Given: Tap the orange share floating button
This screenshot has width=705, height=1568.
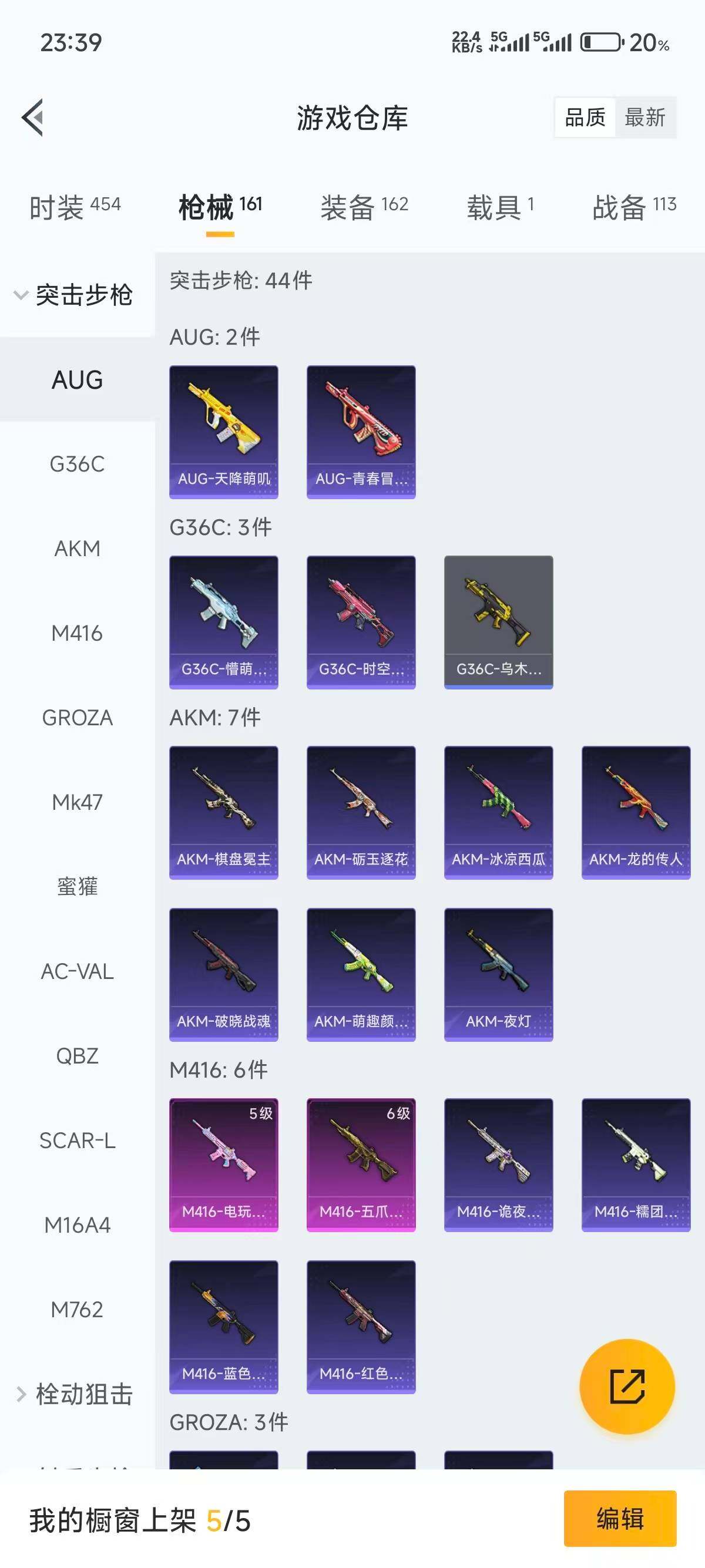Looking at the screenshot, I should point(627,1386).
